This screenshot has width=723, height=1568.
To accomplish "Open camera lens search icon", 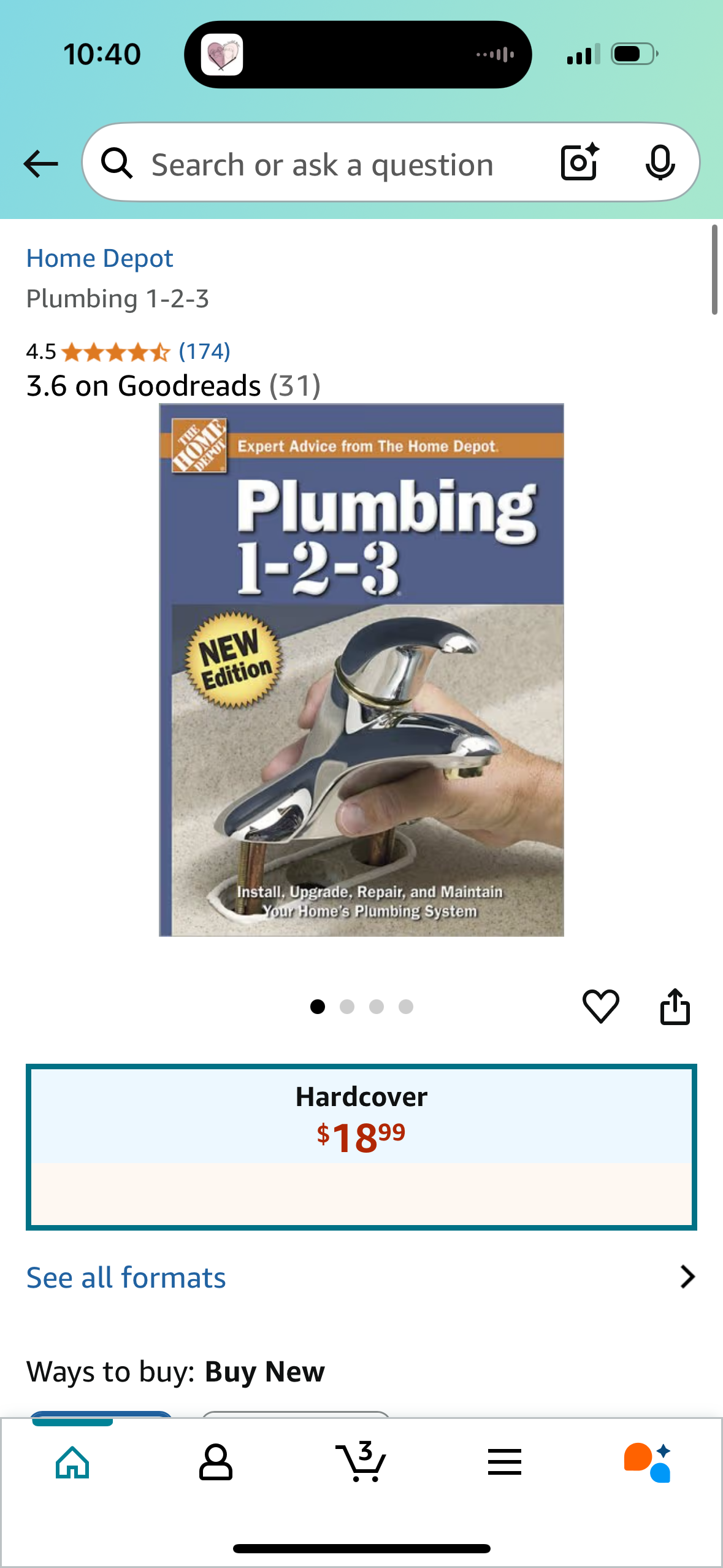I will pyautogui.click(x=580, y=163).
